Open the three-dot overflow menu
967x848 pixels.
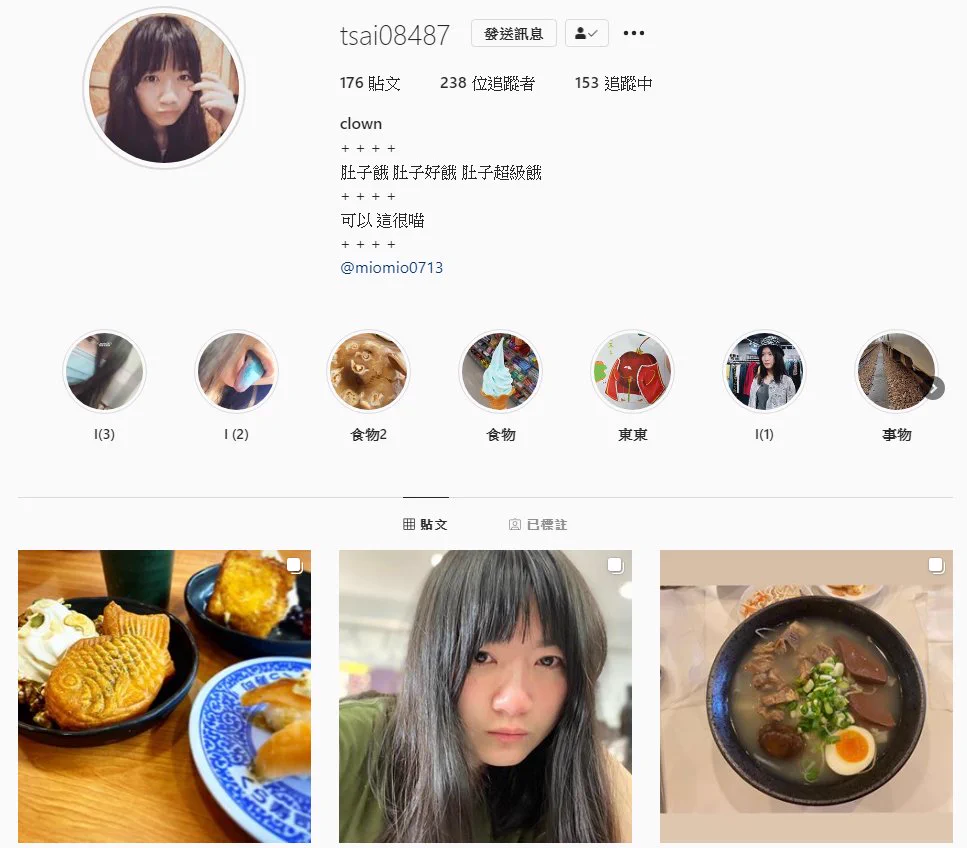633,34
